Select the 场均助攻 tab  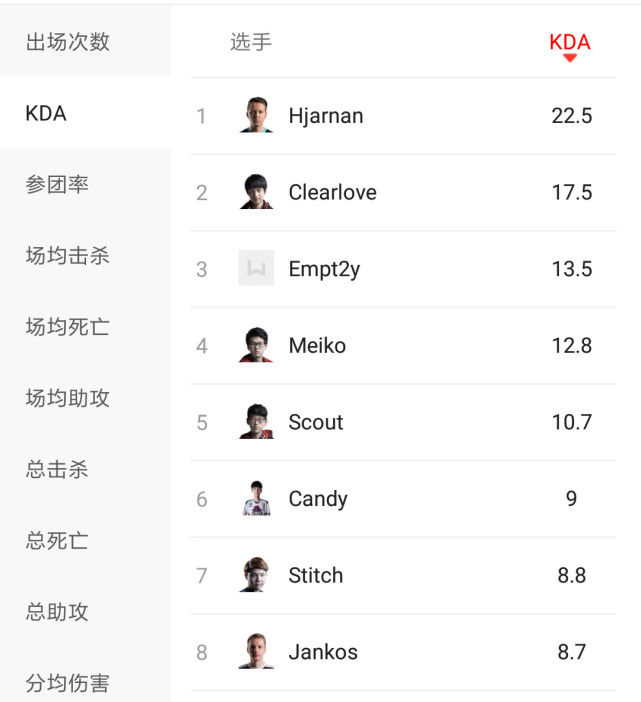click(x=85, y=398)
